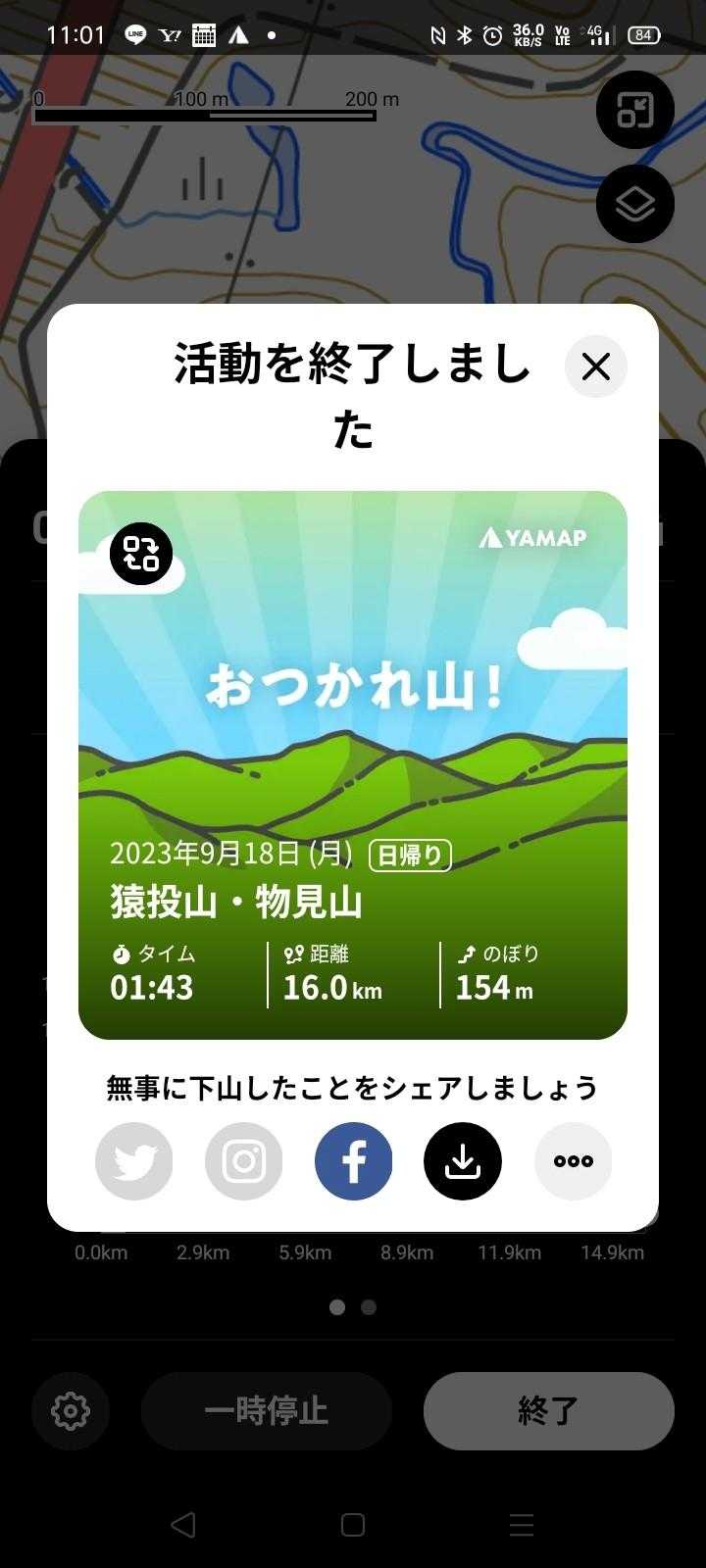Open more sharing options
The height and width of the screenshot is (1568, 706).
[x=573, y=1161]
